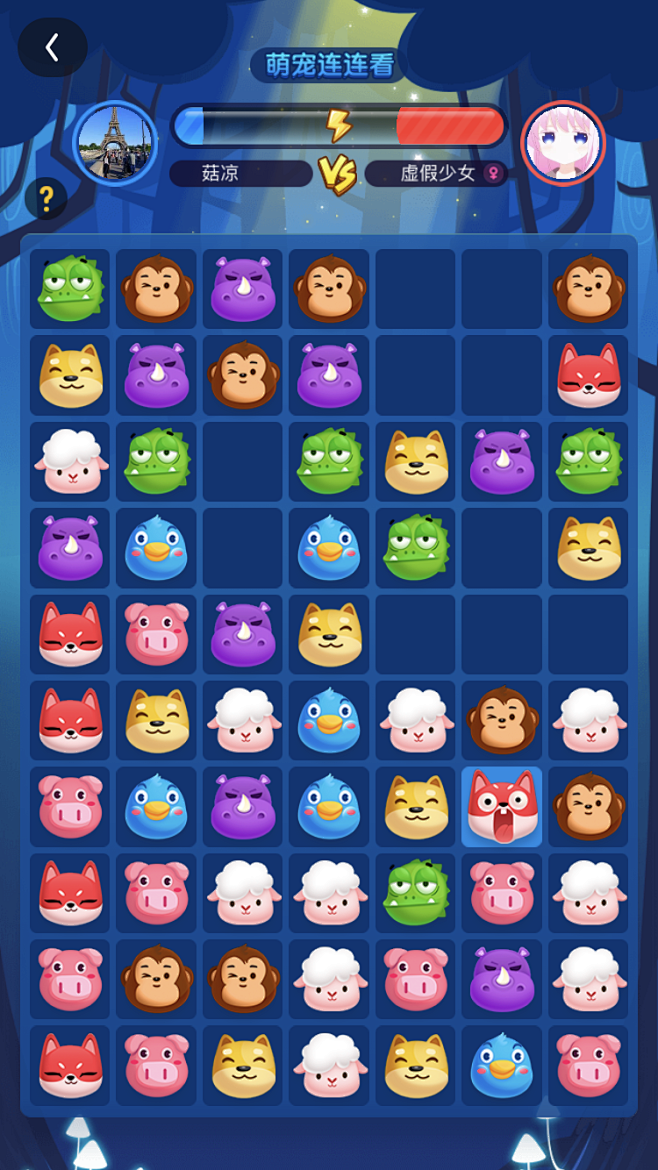This screenshot has width=658, height=1170.
Task: View 菇凉's Eiffel Tower avatar profile
Action: pos(117,143)
